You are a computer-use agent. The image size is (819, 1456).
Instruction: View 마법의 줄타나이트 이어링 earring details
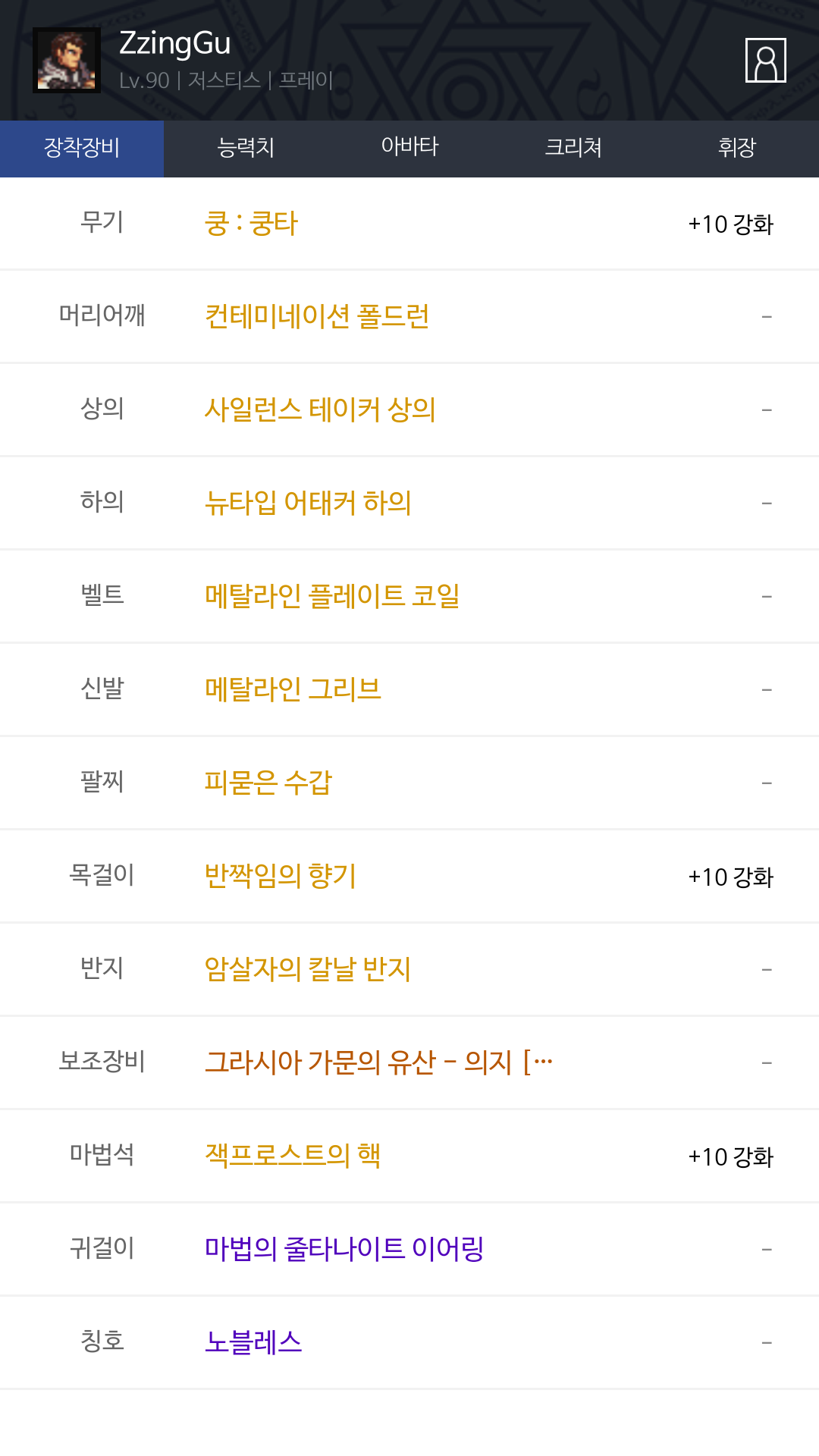[344, 1249]
